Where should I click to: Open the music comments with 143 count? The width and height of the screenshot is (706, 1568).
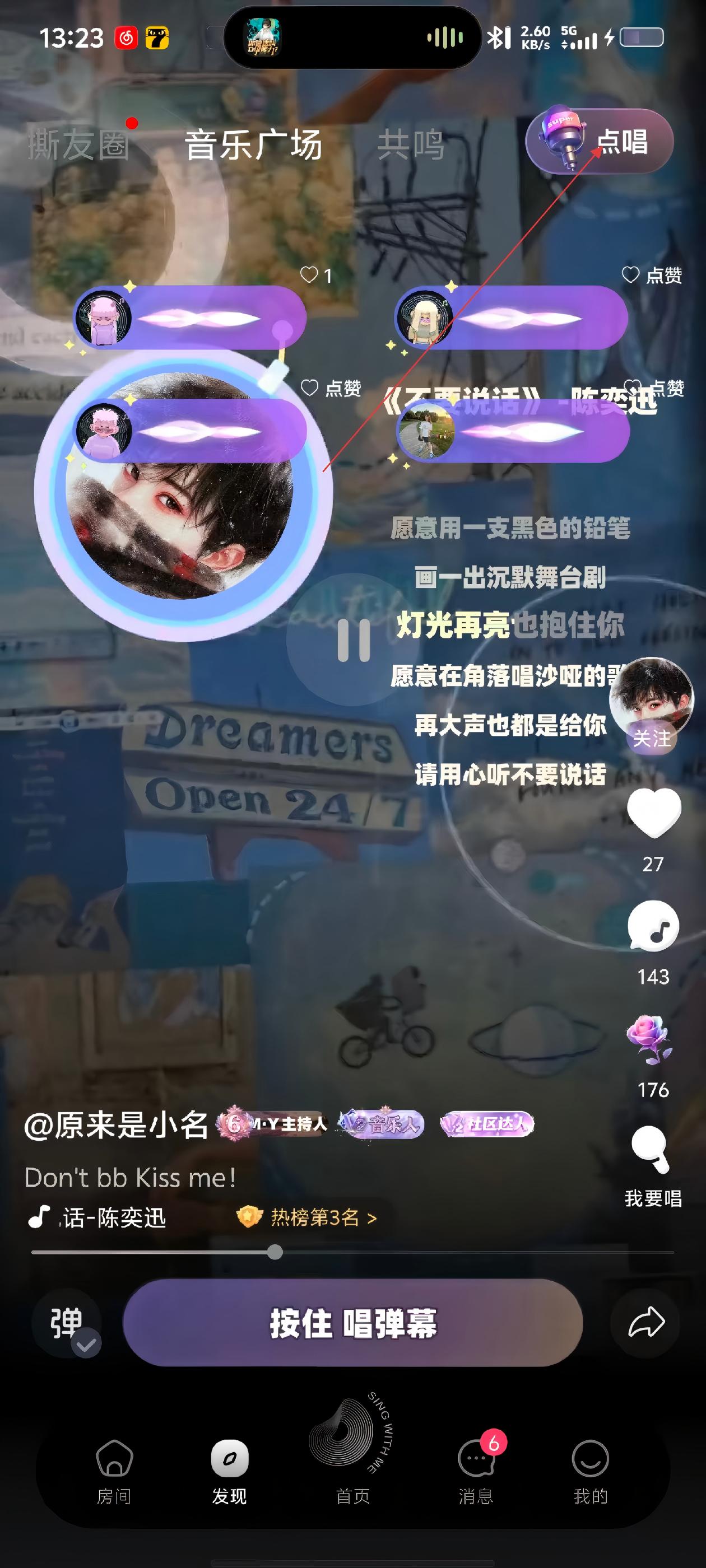point(653,926)
